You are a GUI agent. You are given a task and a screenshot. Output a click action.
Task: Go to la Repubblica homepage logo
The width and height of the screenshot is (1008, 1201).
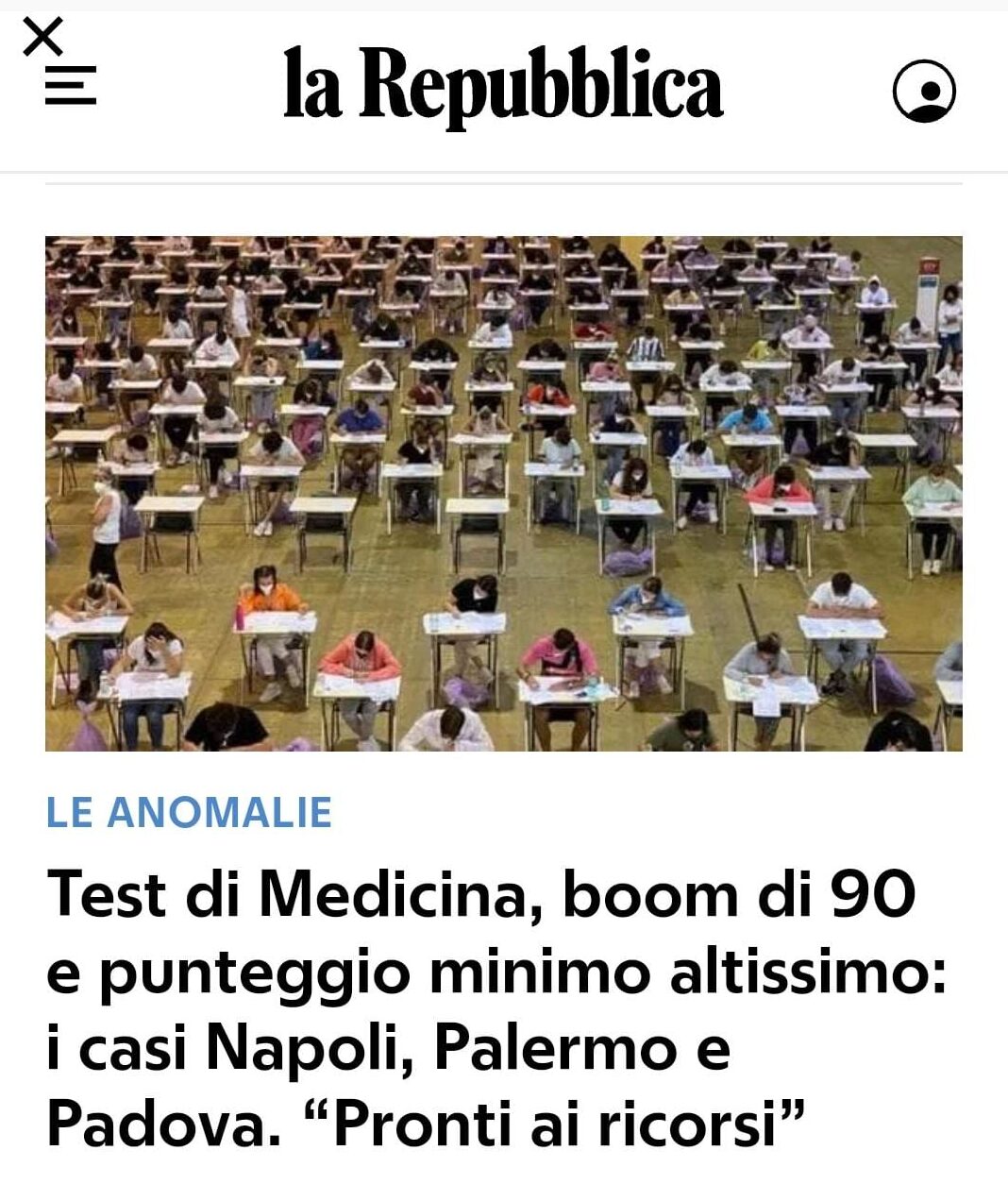503,87
